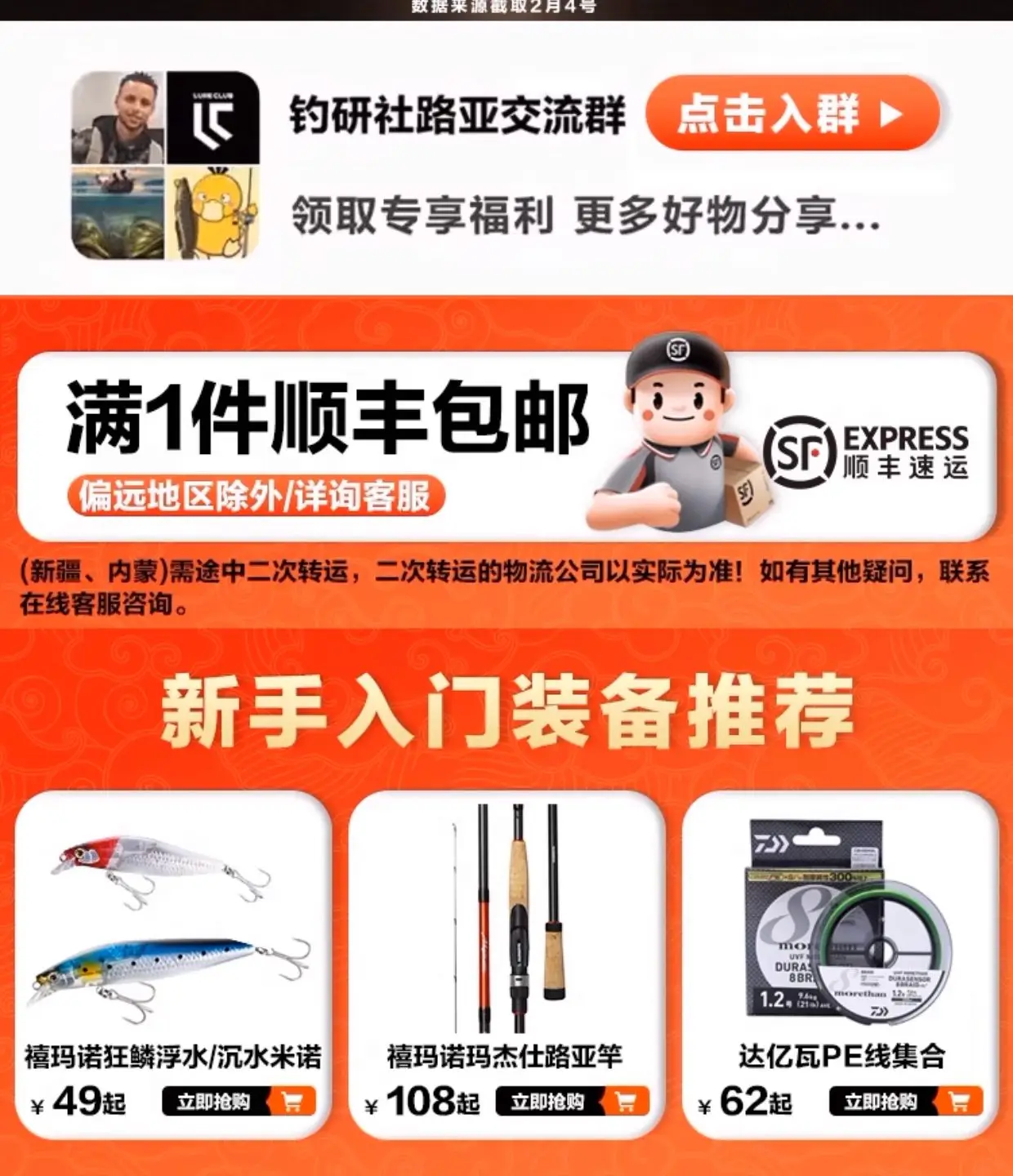This screenshot has height=1176, width=1013.
Task: Open the 满1件顺丰包邮 shipping banner
Action: (506, 445)
